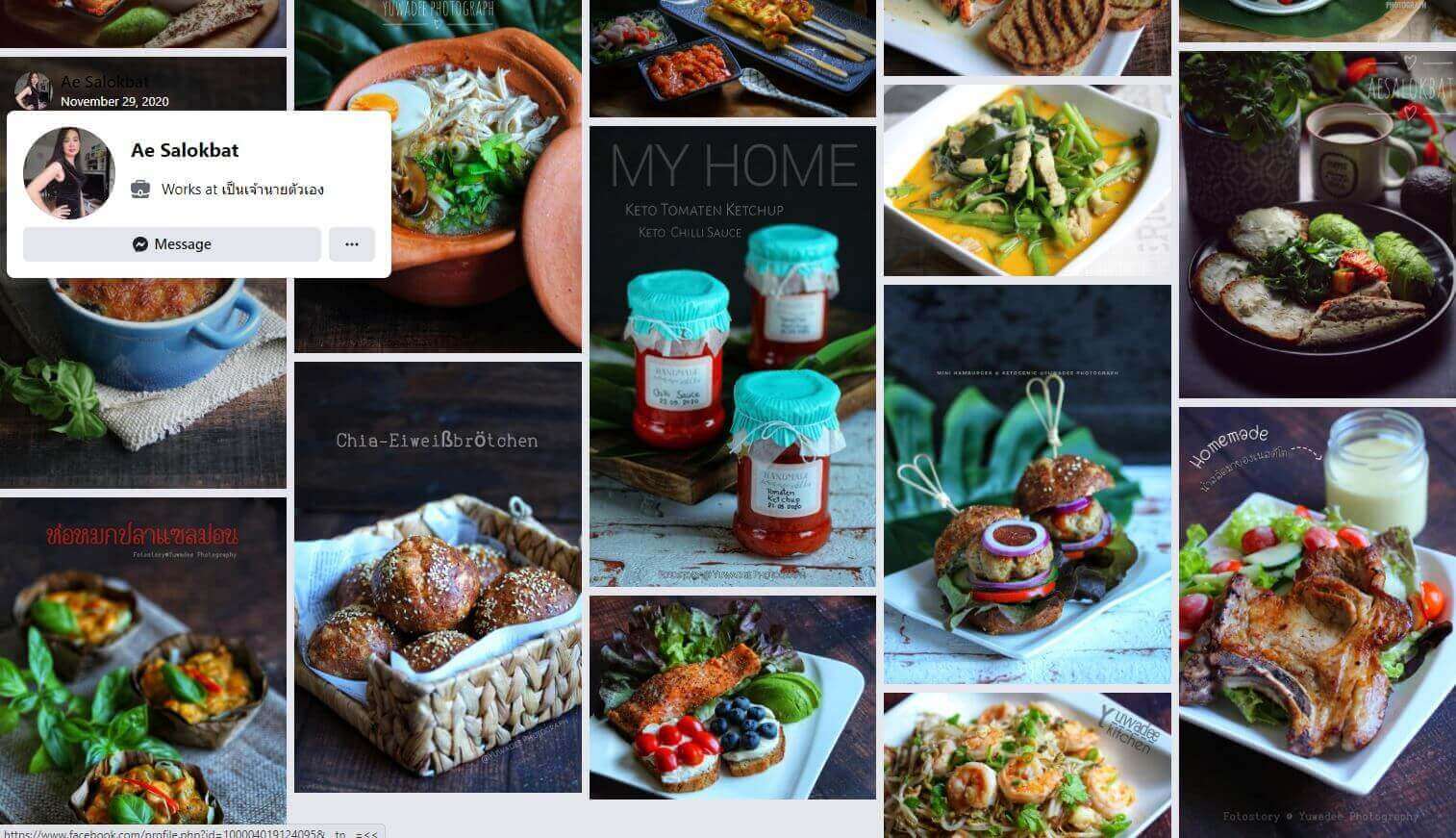
Task: Open Ae Salokbat's profile from the card name
Action: [185, 150]
